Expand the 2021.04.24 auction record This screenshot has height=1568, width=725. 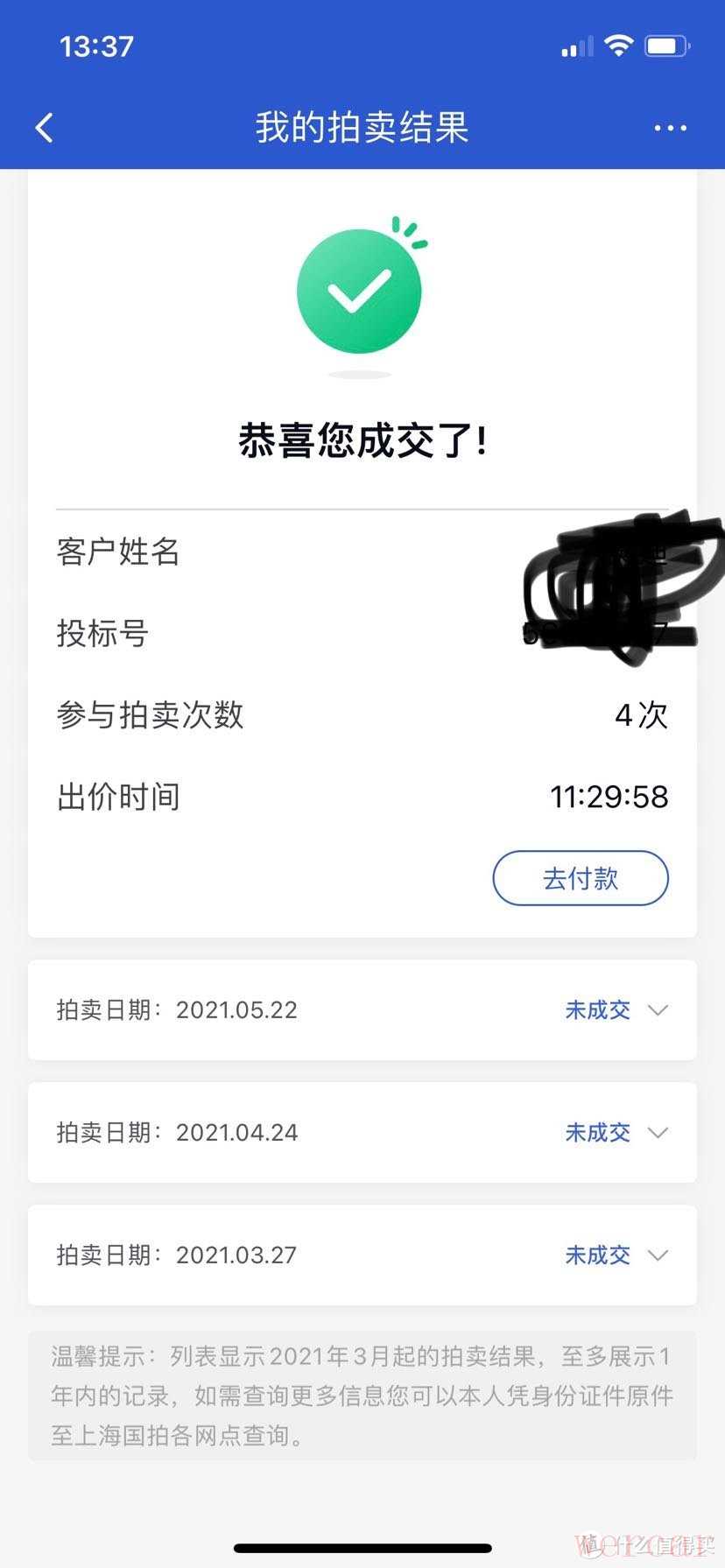tap(658, 1133)
